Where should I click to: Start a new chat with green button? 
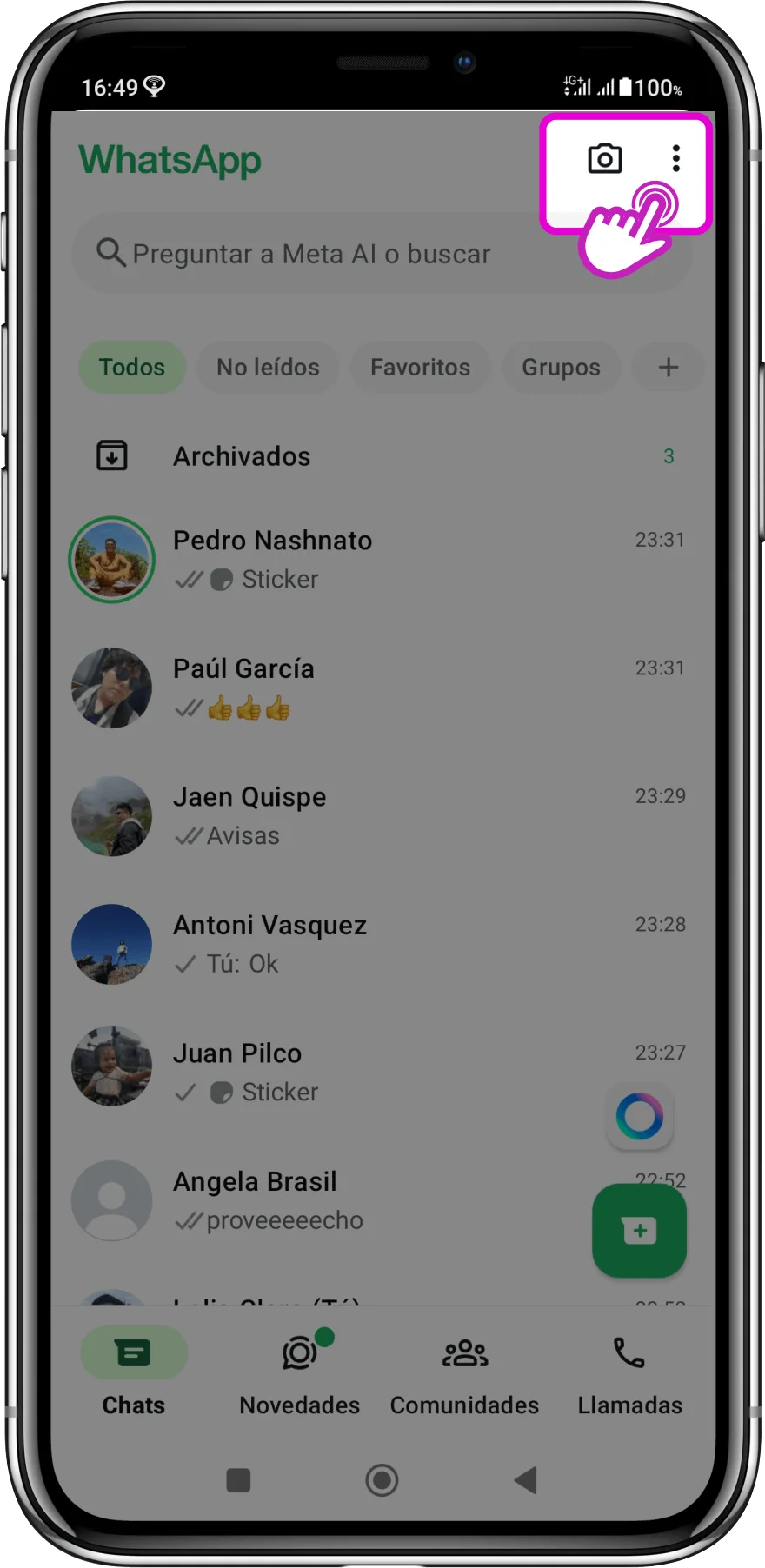639,1231
